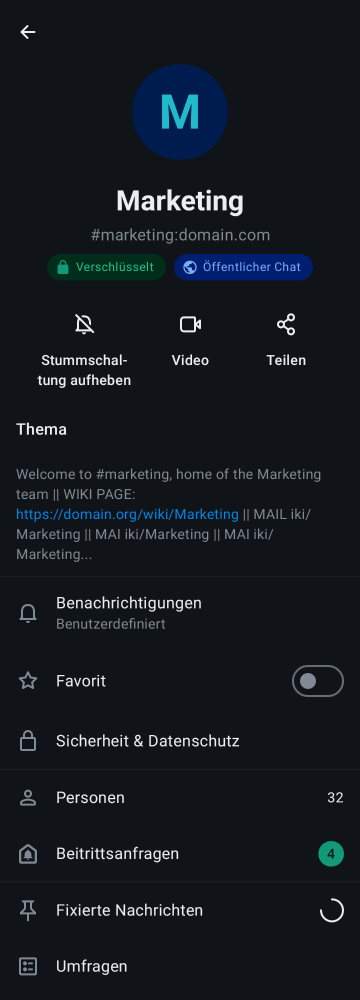The width and height of the screenshot is (360, 1000).
Task: View Beitrittsanfragen requests
Action: pyautogui.click(x=180, y=854)
